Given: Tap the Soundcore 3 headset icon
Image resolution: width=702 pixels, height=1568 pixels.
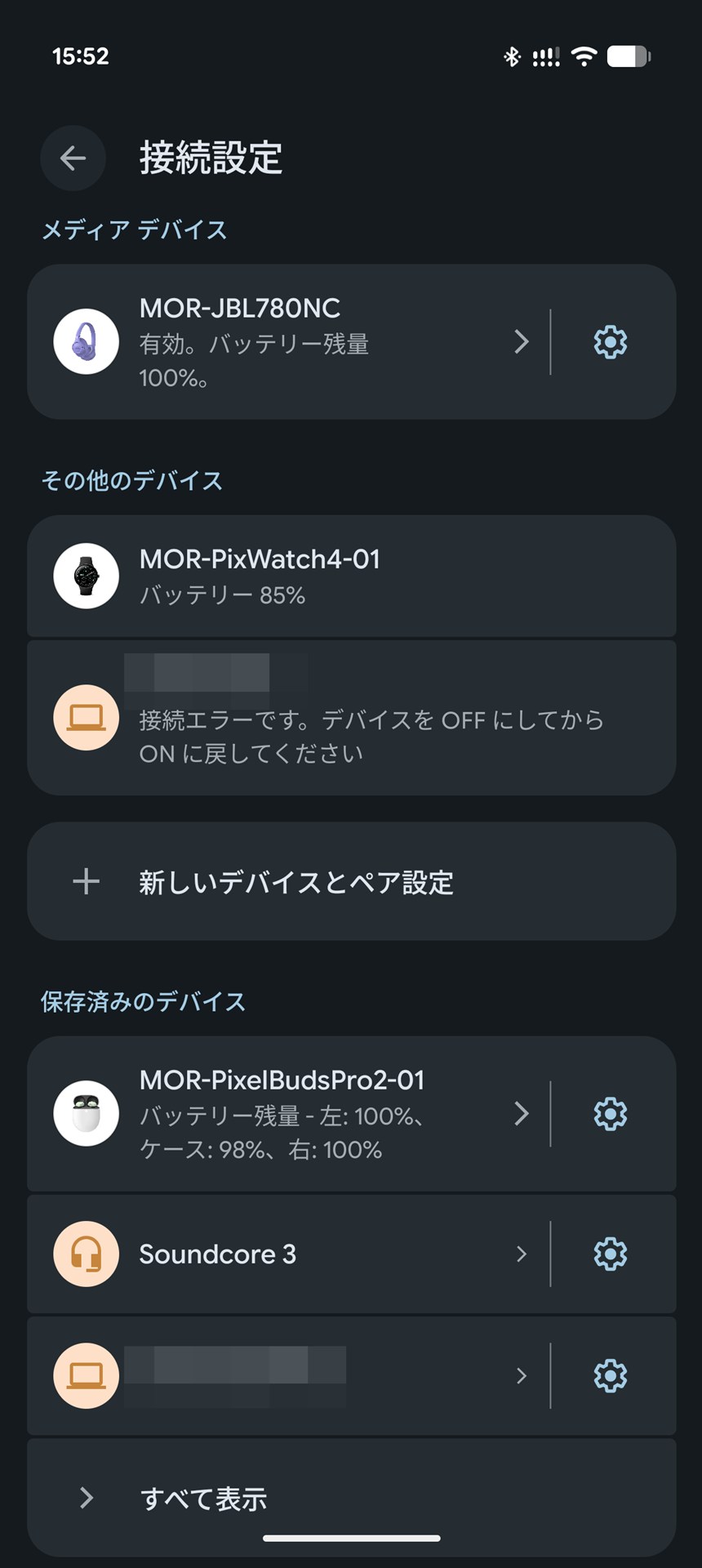Looking at the screenshot, I should click(85, 1254).
